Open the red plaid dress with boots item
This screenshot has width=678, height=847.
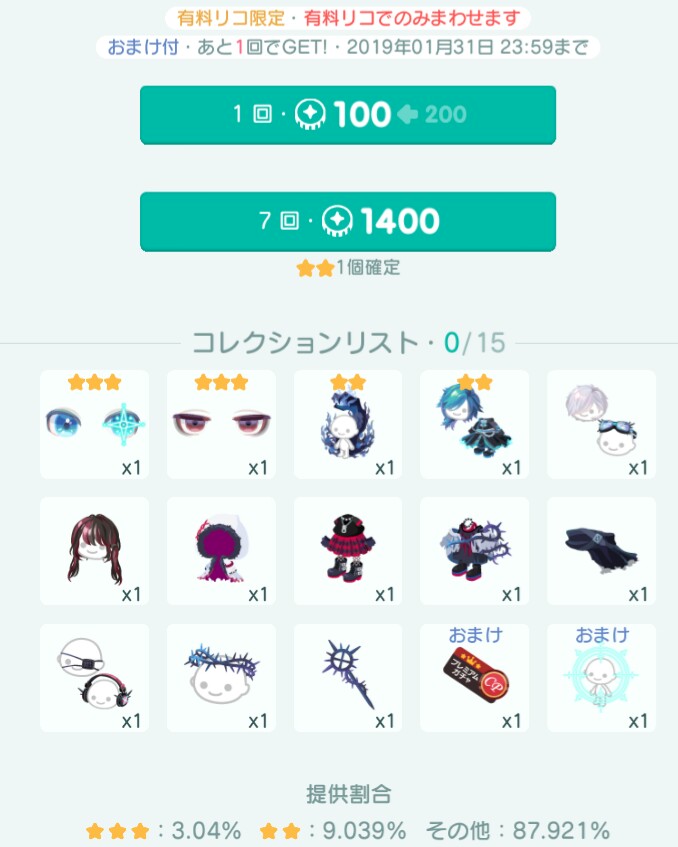347,551
